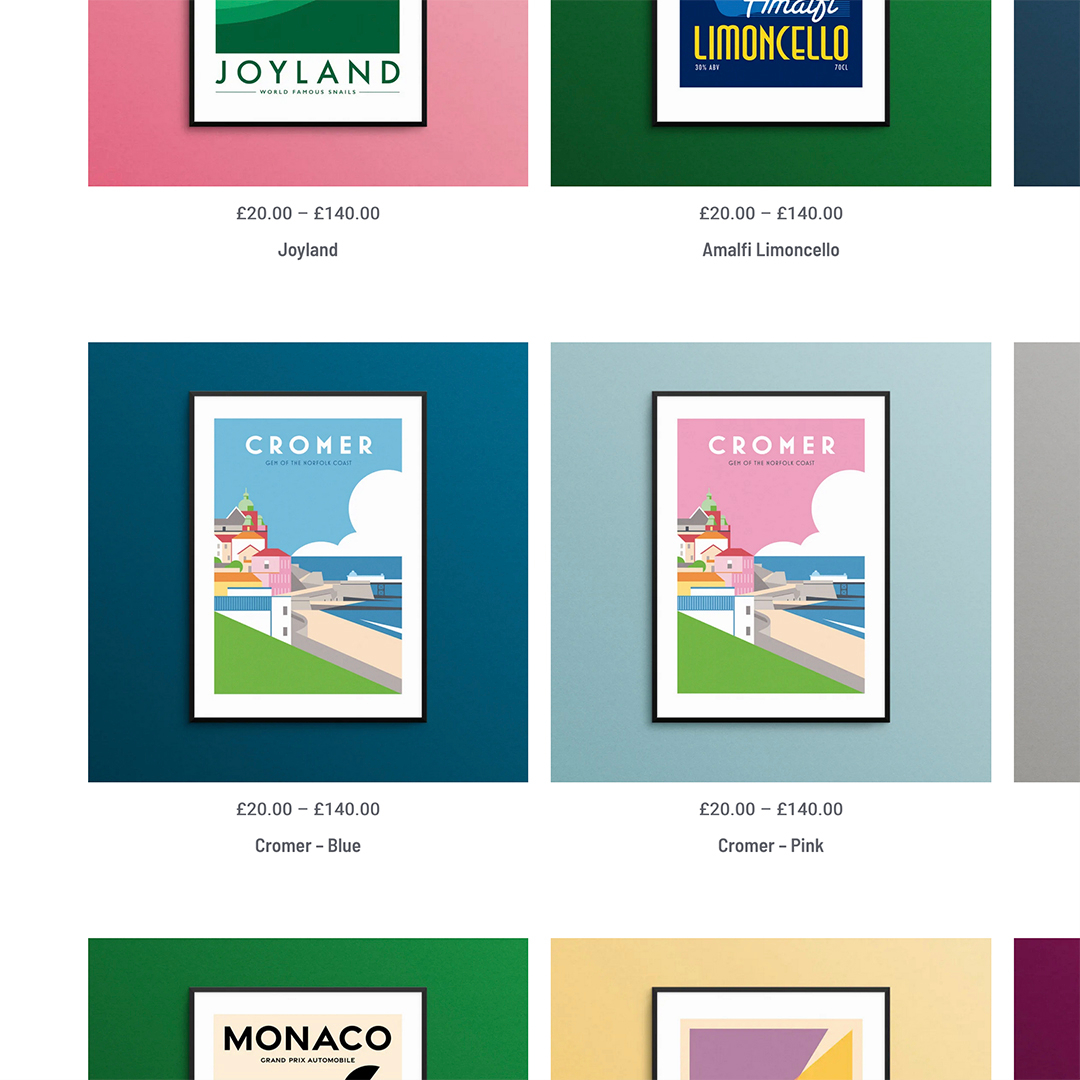Image resolution: width=1080 pixels, height=1080 pixels.
Task: Open the Joyland product title link
Action: [308, 250]
